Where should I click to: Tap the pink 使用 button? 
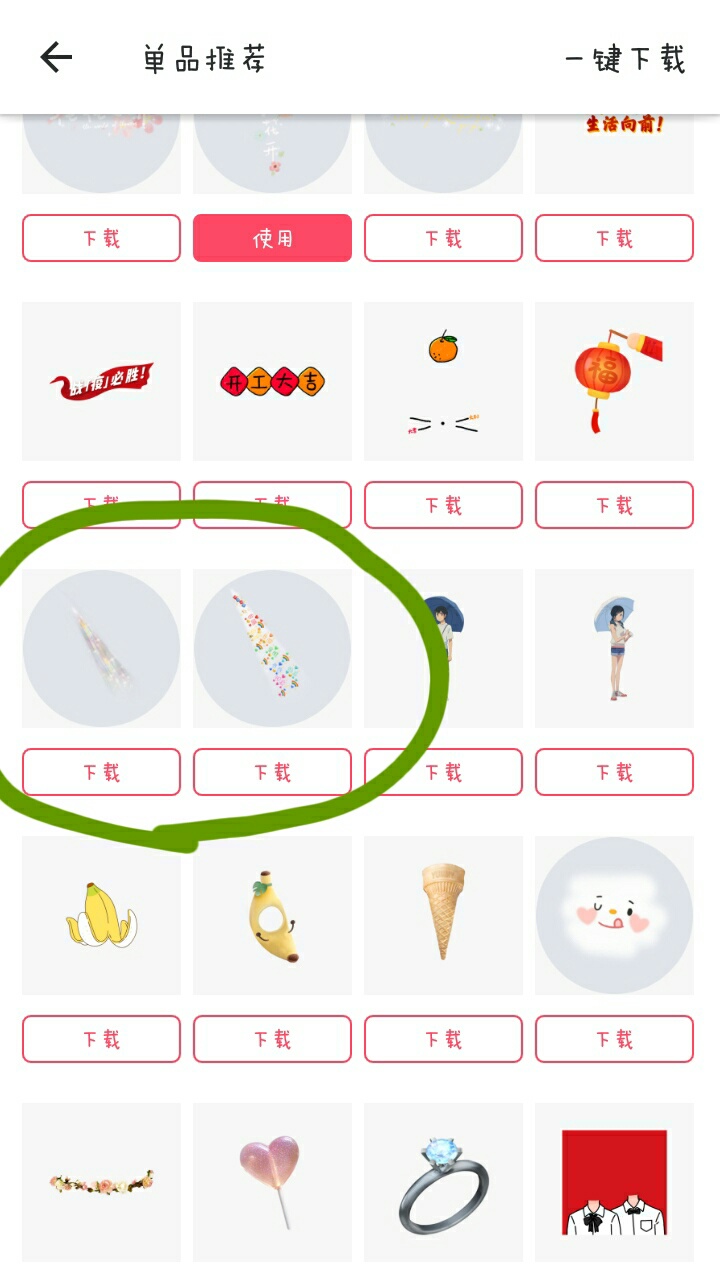(x=272, y=238)
